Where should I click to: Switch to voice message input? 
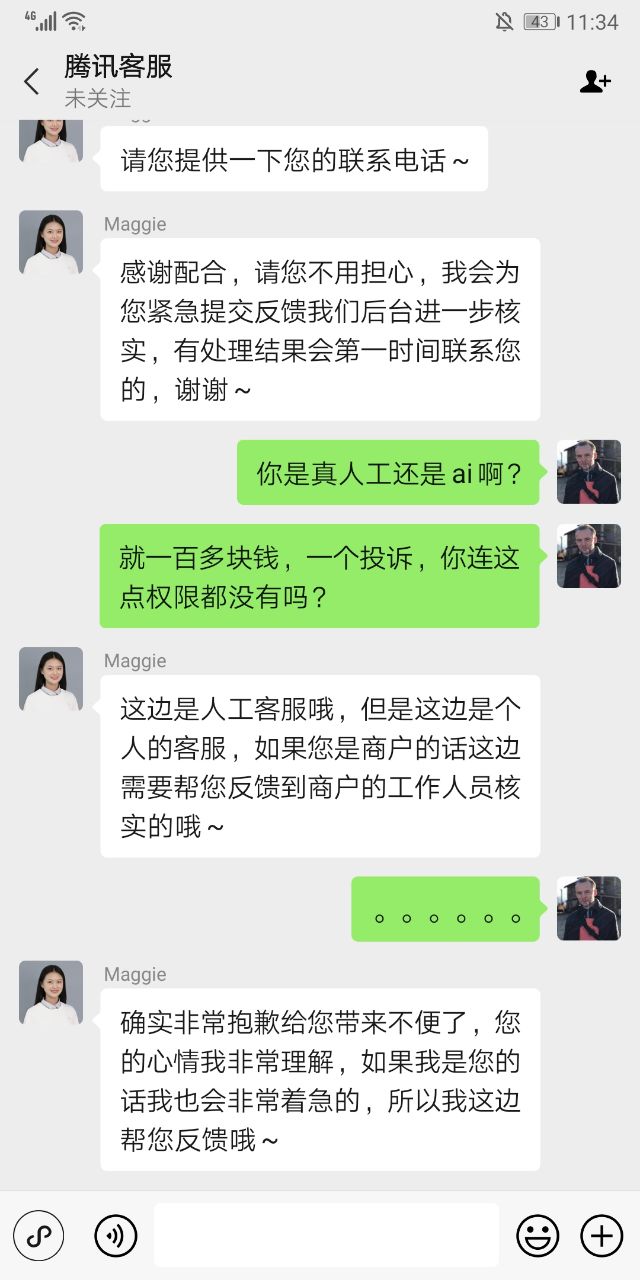click(x=115, y=1236)
